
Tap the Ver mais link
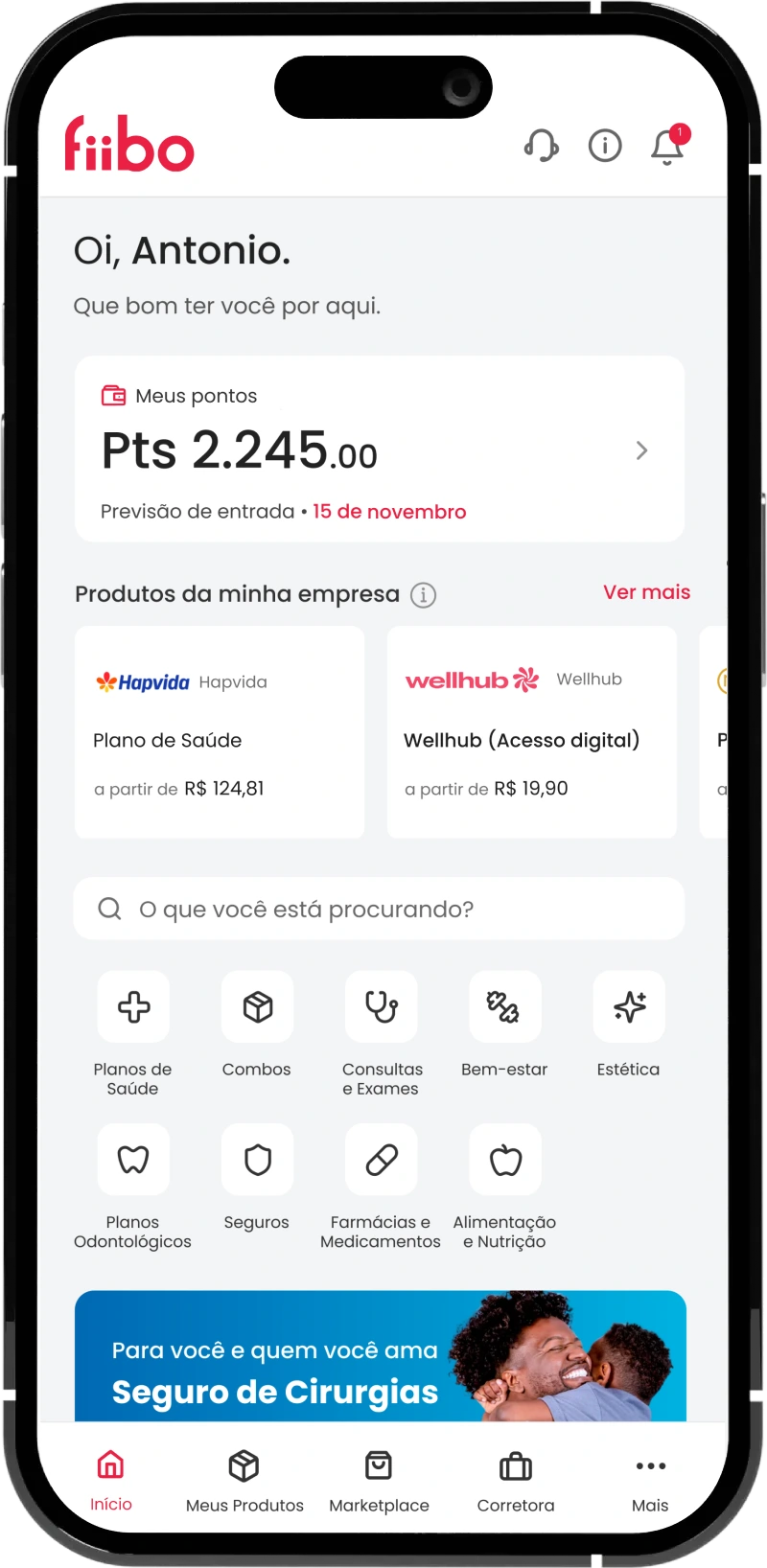[646, 592]
